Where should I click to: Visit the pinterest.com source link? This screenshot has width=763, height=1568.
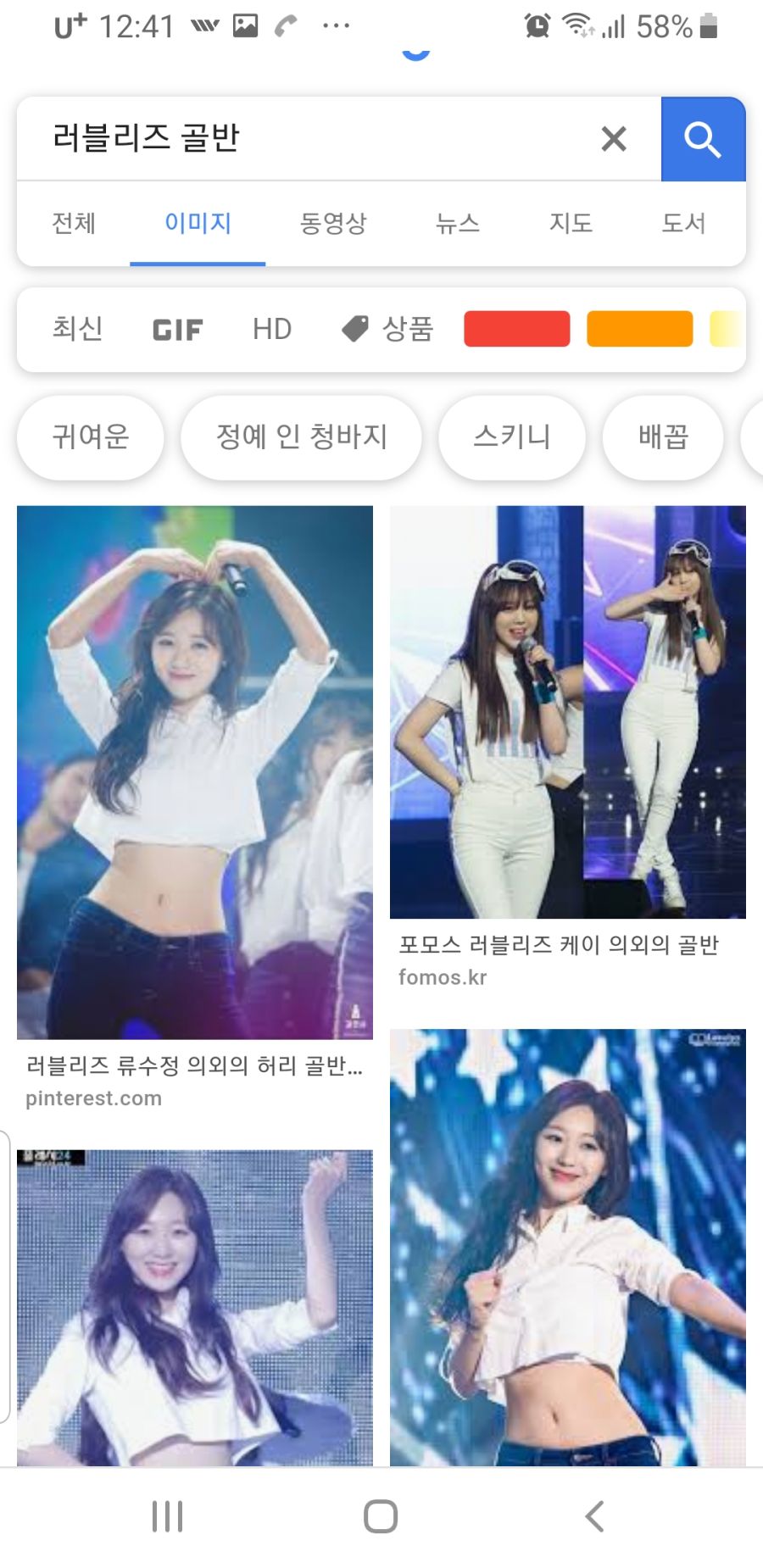click(93, 1098)
